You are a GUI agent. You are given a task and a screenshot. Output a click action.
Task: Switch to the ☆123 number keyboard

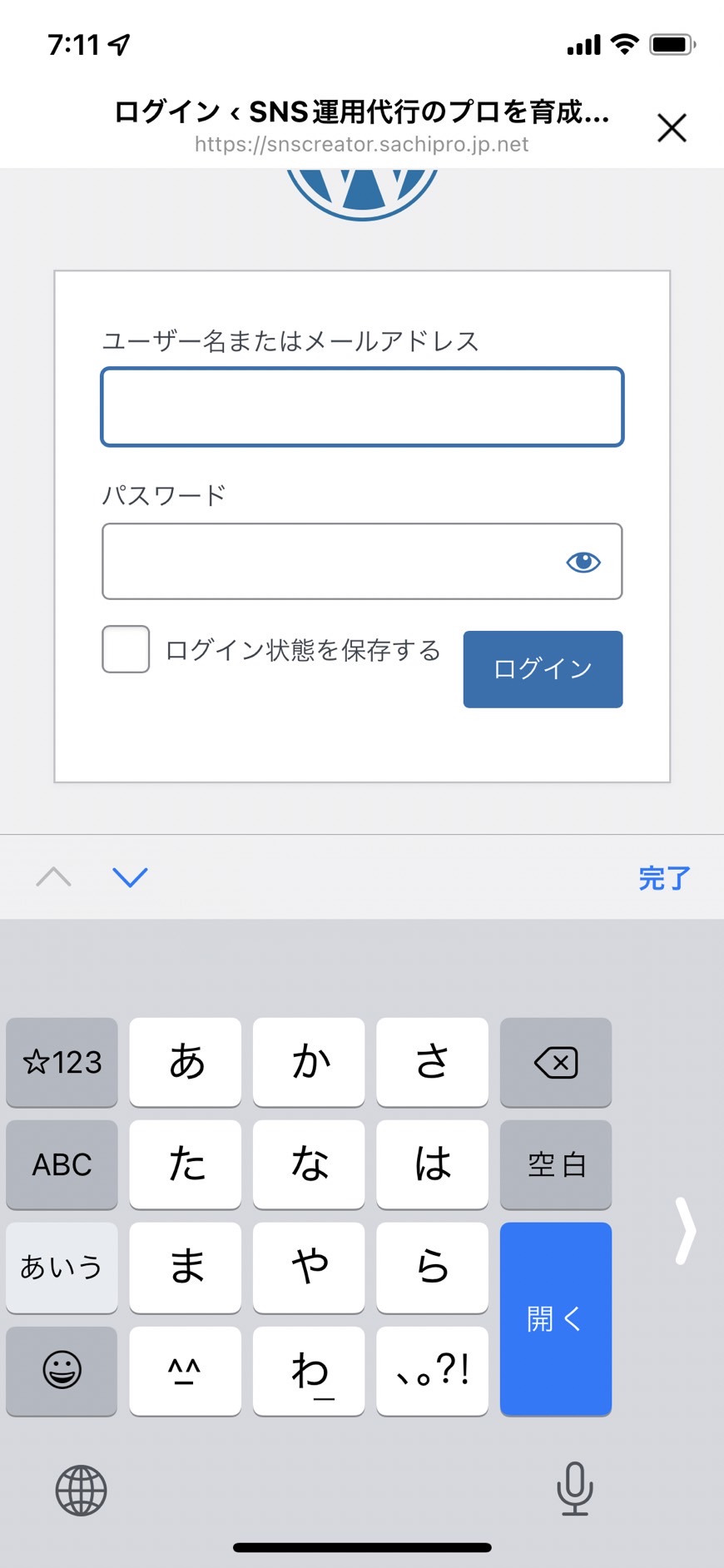click(62, 1062)
